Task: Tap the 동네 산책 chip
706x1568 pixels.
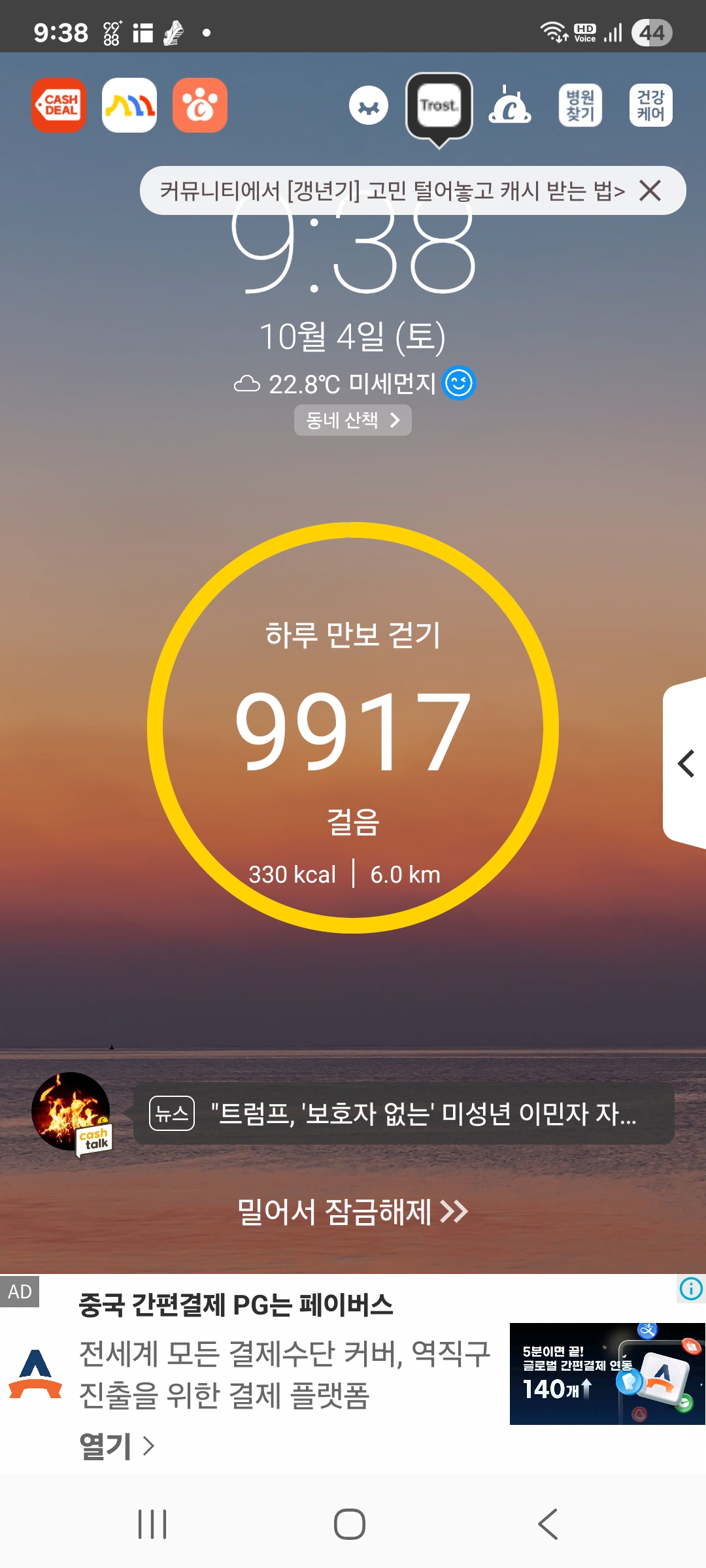Action: pos(352,420)
